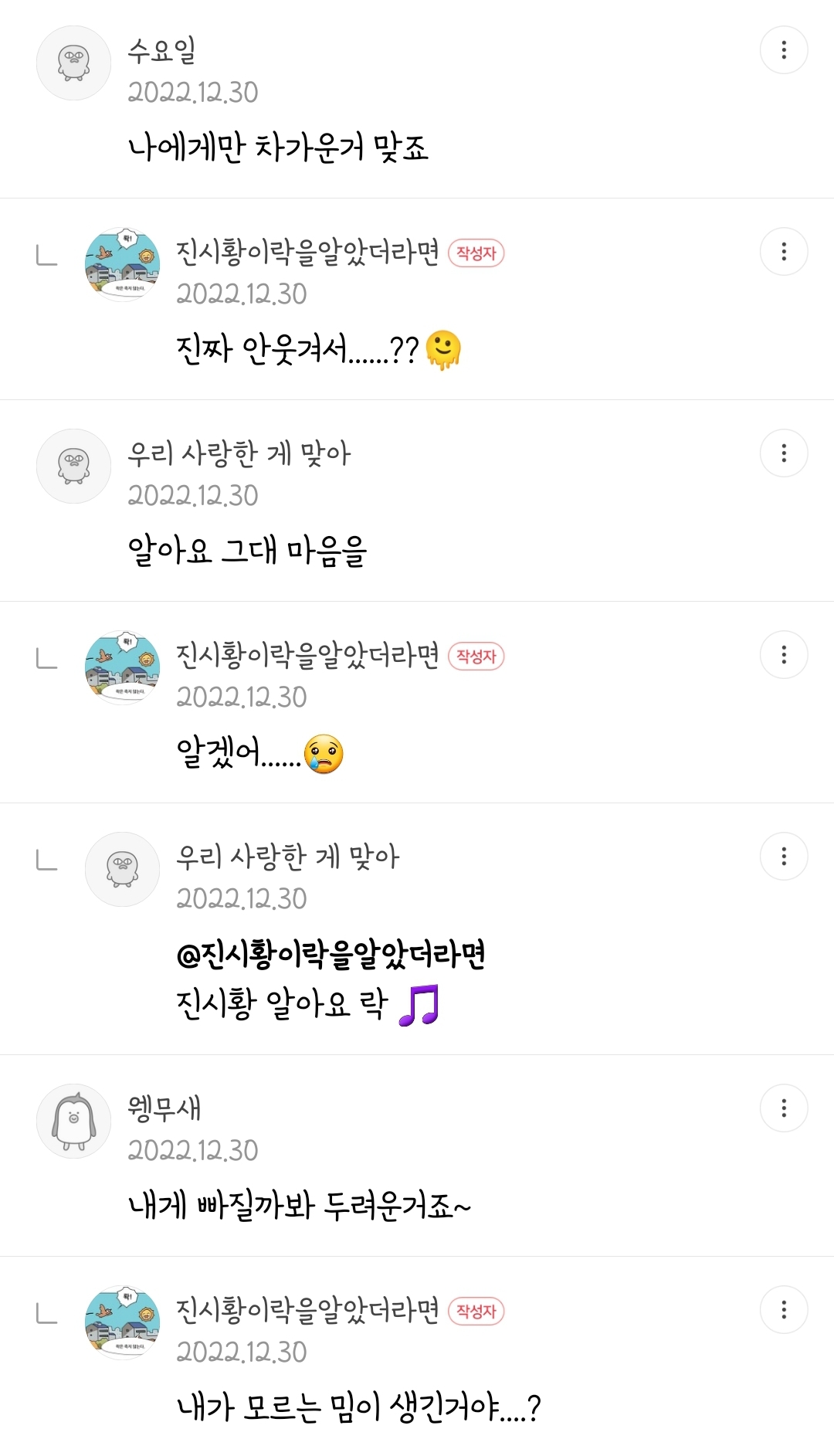Open more options on 수요일's comment
Image resolution: width=834 pixels, height=1456 pixels.
pyautogui.click(x=784, y=50)
